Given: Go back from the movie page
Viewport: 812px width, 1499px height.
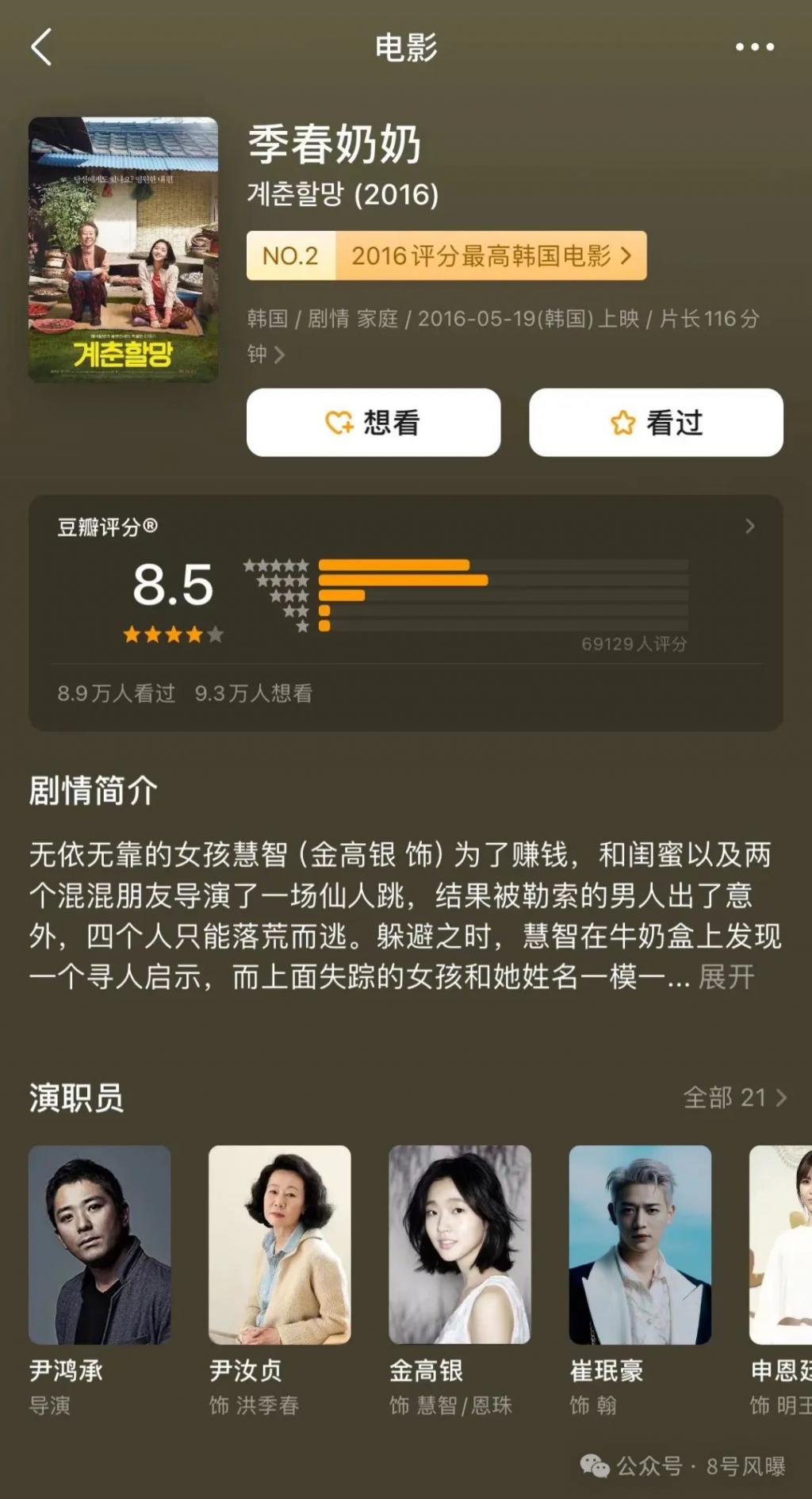Looking at the screenshot, I should pyautogui.click(x=41, y=48).
